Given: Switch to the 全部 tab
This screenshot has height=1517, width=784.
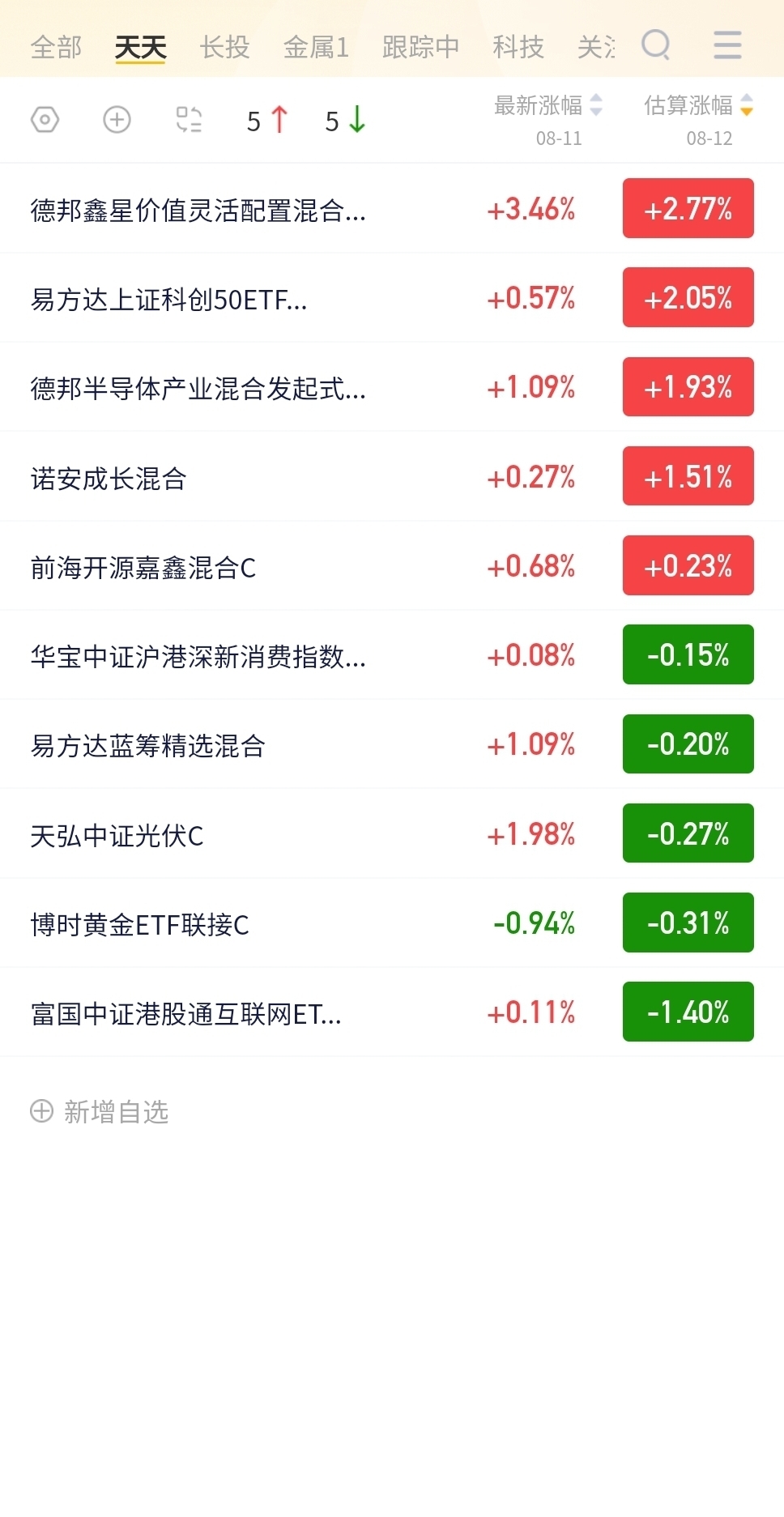Looking at the screenshot, I should 56,47.
